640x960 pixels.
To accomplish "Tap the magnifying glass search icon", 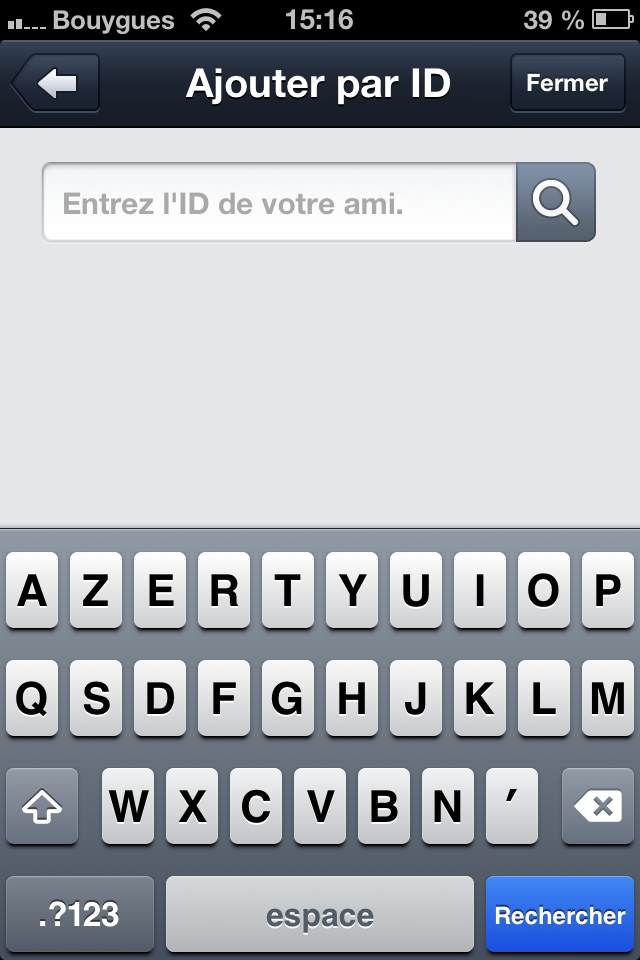I will (x=555, y=203).
